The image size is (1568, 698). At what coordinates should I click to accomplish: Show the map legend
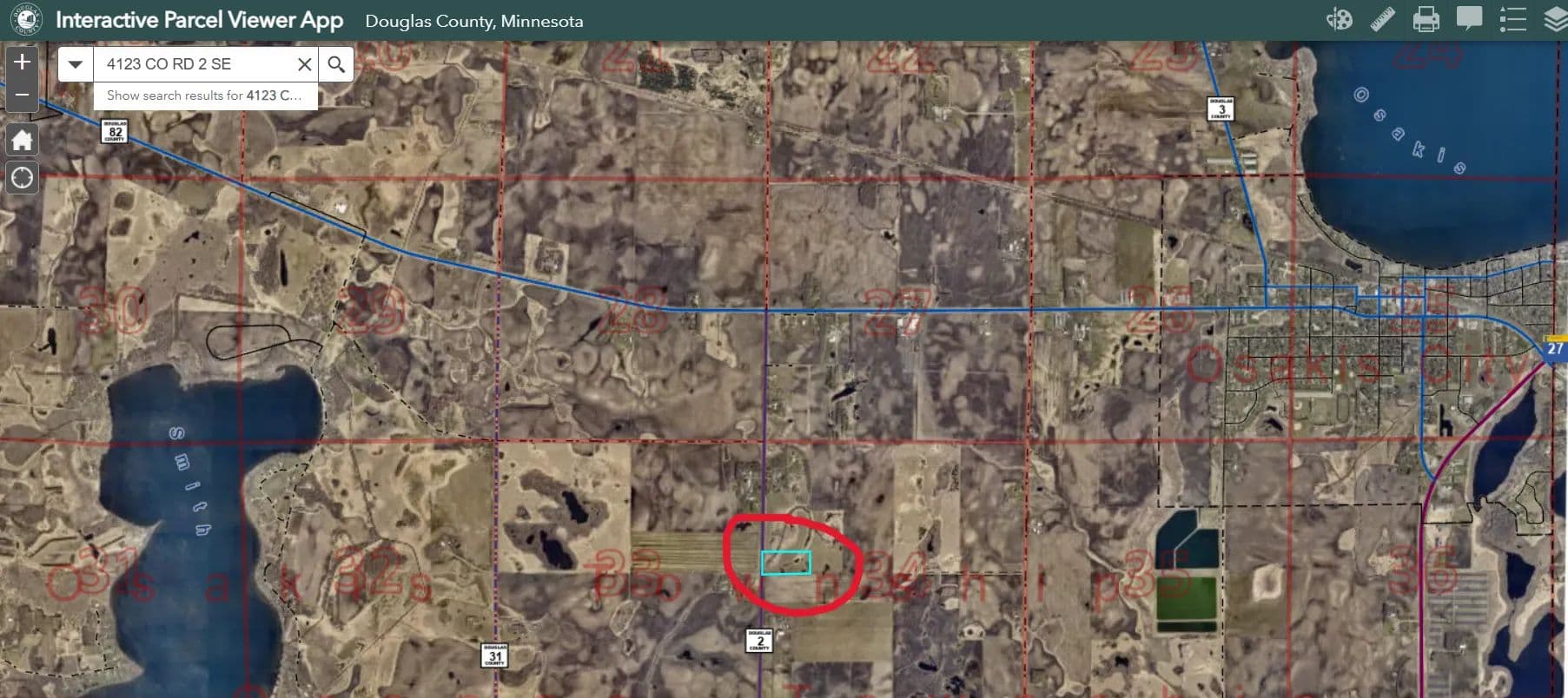pyautogui.click(x=1512, y=19)
